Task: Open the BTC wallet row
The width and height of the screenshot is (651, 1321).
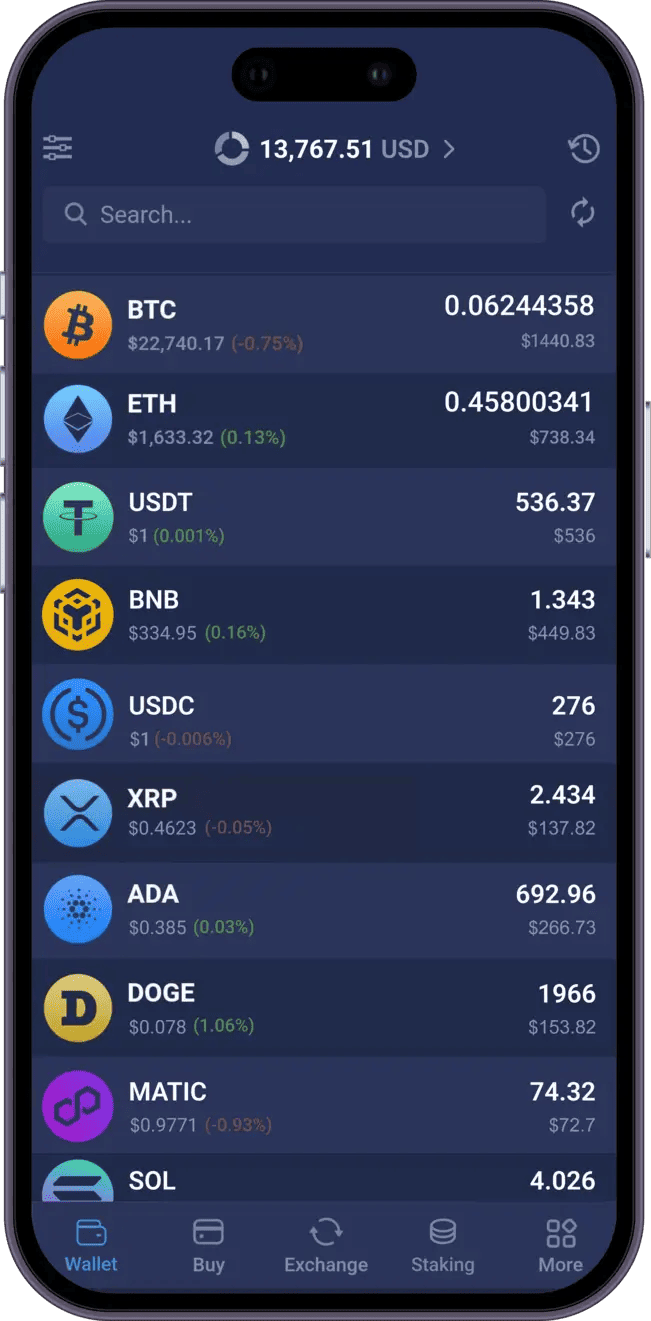Action: [x=324, y=324]
